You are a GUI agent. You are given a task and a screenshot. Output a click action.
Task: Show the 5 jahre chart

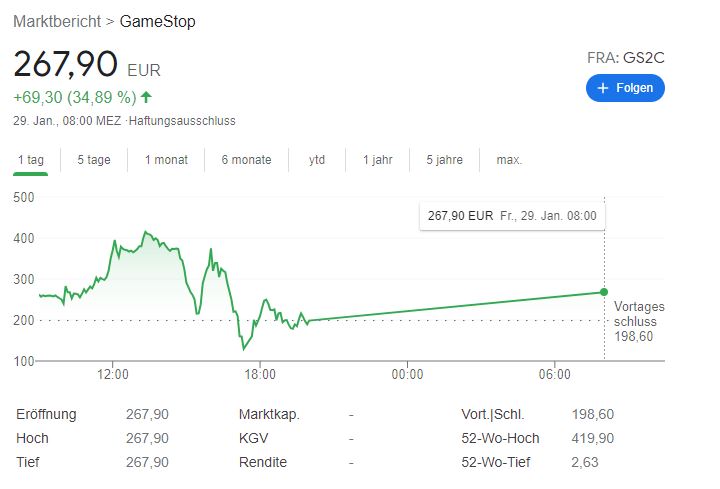(x=444, y=160)
